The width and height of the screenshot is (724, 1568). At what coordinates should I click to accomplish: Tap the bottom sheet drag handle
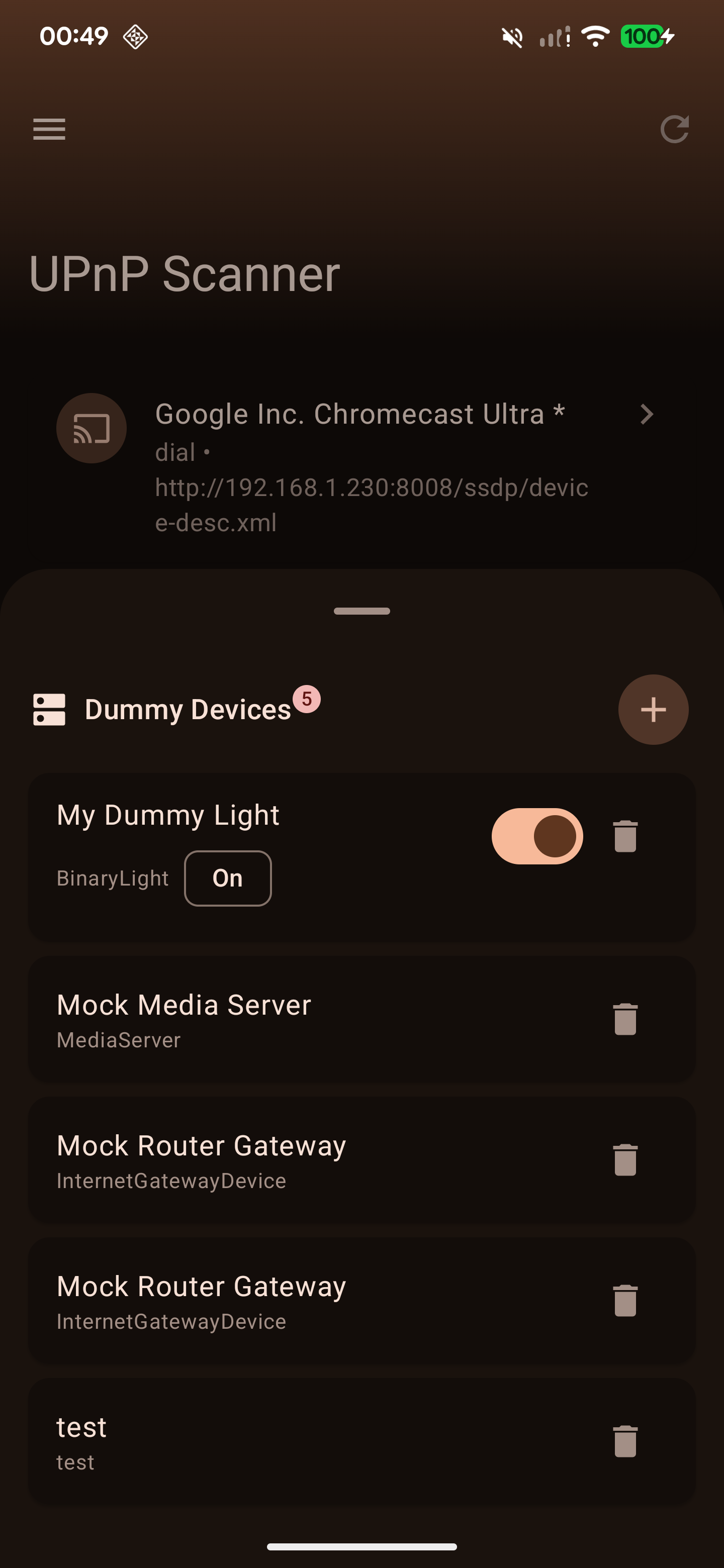[x=361, y=611]
